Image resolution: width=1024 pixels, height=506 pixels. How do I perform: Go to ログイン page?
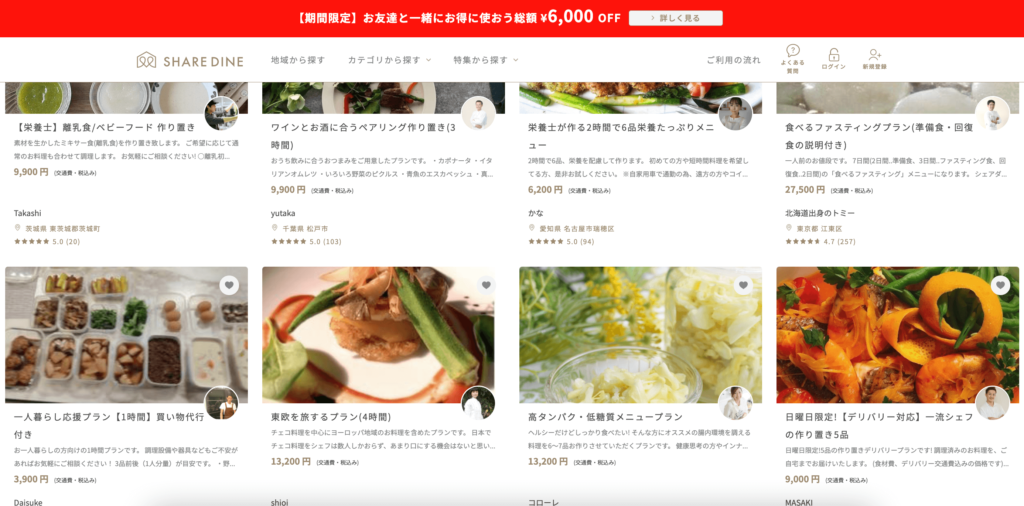click(x=833, y=59)
